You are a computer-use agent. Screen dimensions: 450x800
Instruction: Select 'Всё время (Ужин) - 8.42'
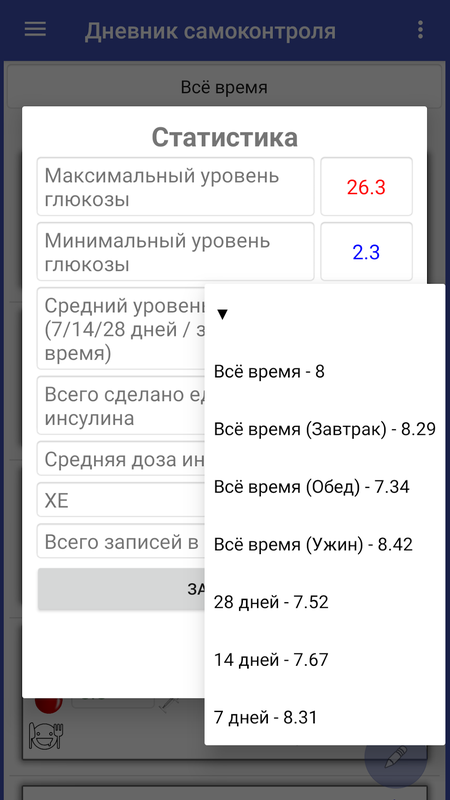point(325,544)
